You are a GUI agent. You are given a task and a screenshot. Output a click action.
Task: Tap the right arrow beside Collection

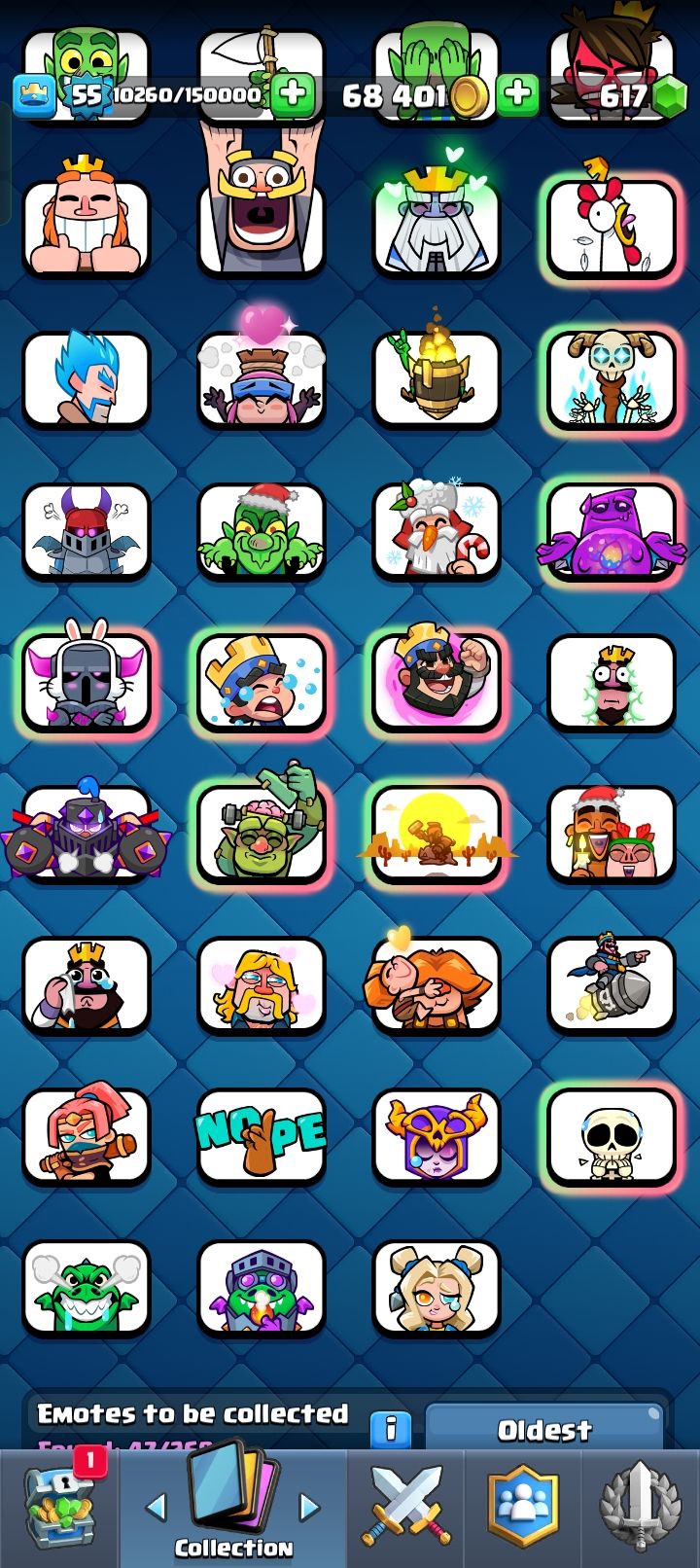[x=309, y=1508]
